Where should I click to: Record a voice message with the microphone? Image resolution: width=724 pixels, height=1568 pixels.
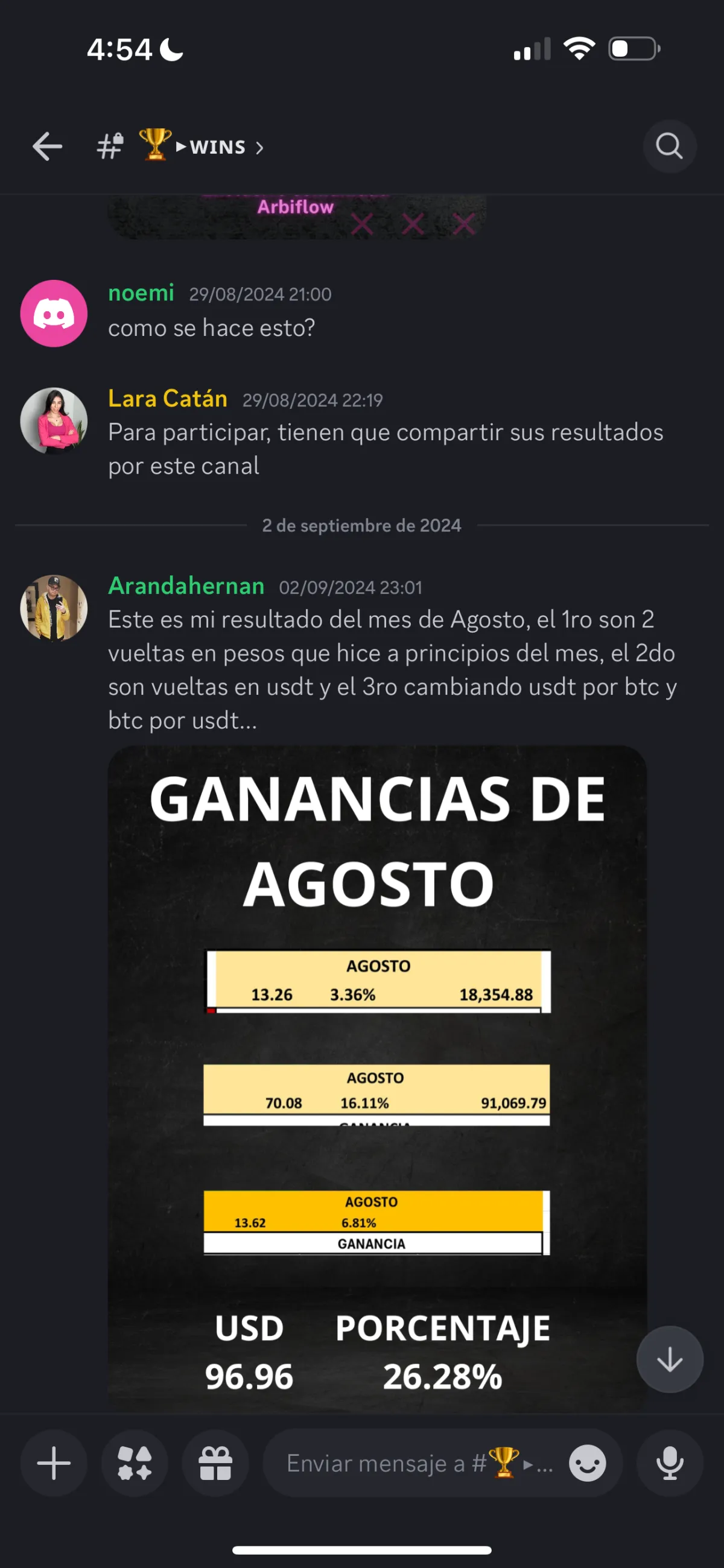pyautogui.click(x=669, y=1463)
